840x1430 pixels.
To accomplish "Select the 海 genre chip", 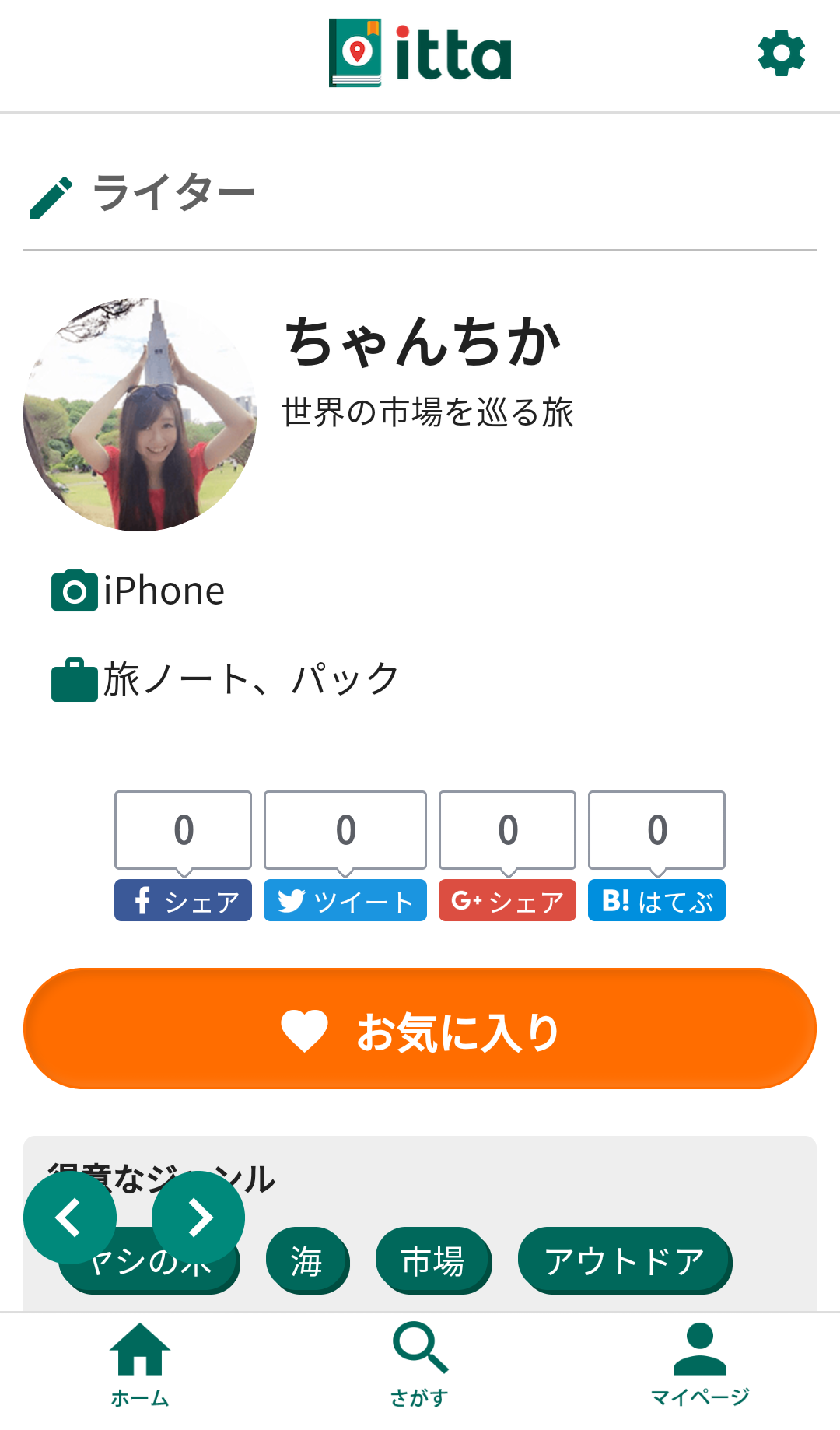I will pos(307,1260).
